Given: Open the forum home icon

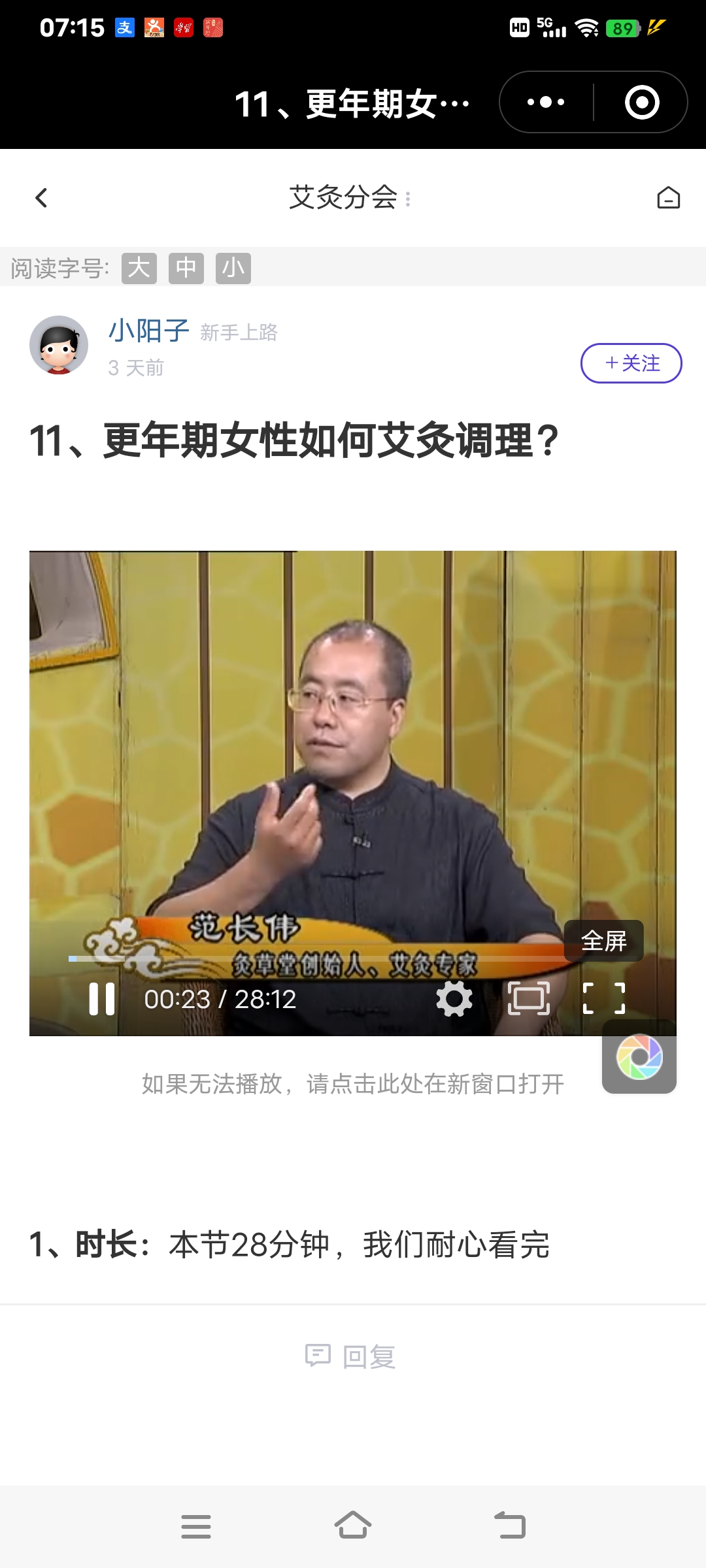Looking at the screenshot, I should 668,198.
